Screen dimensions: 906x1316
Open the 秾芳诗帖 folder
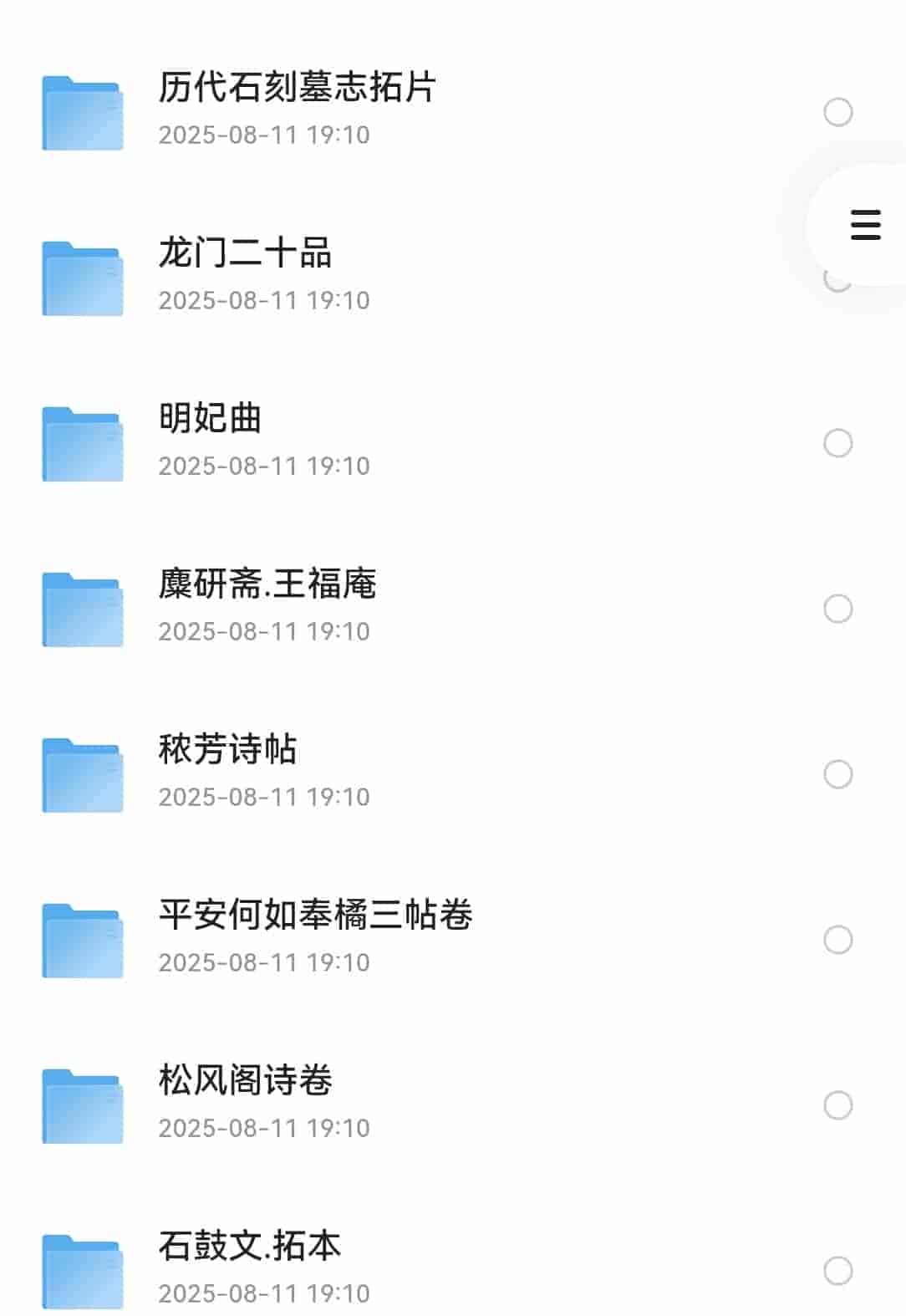point(227,749)
